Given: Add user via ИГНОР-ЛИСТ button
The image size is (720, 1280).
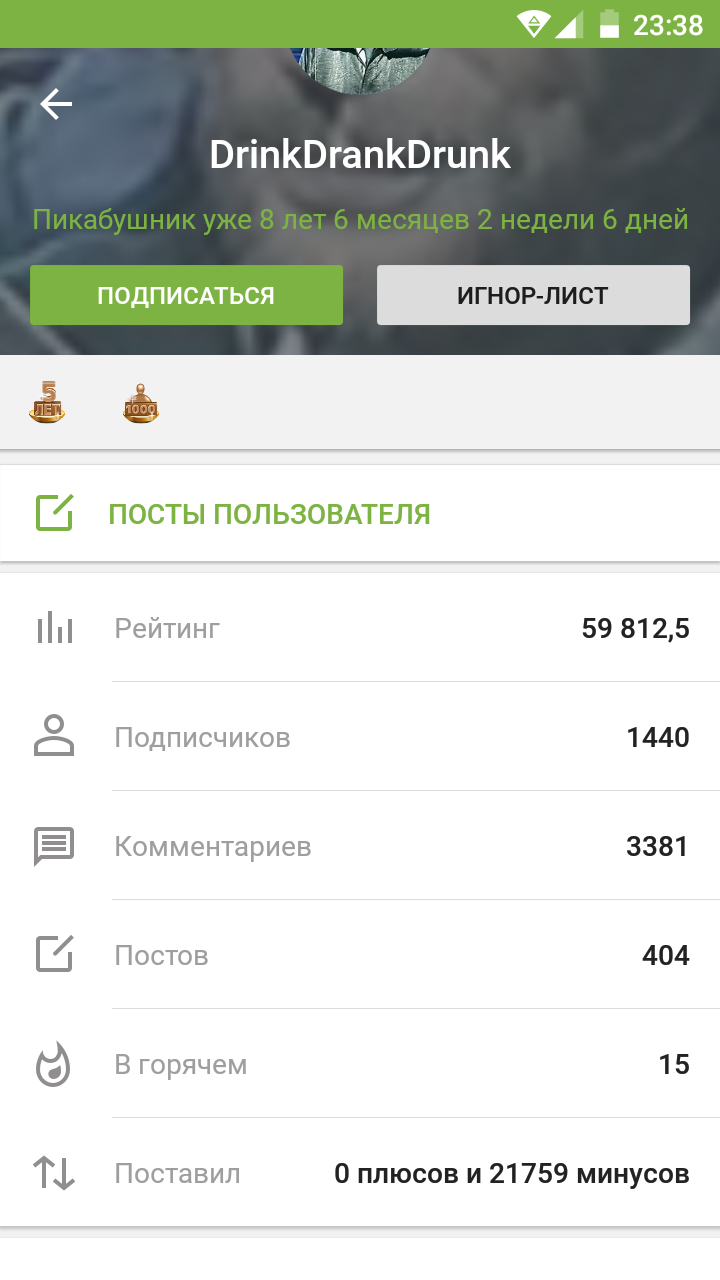Looking at the screenshot, I should 533,295.
